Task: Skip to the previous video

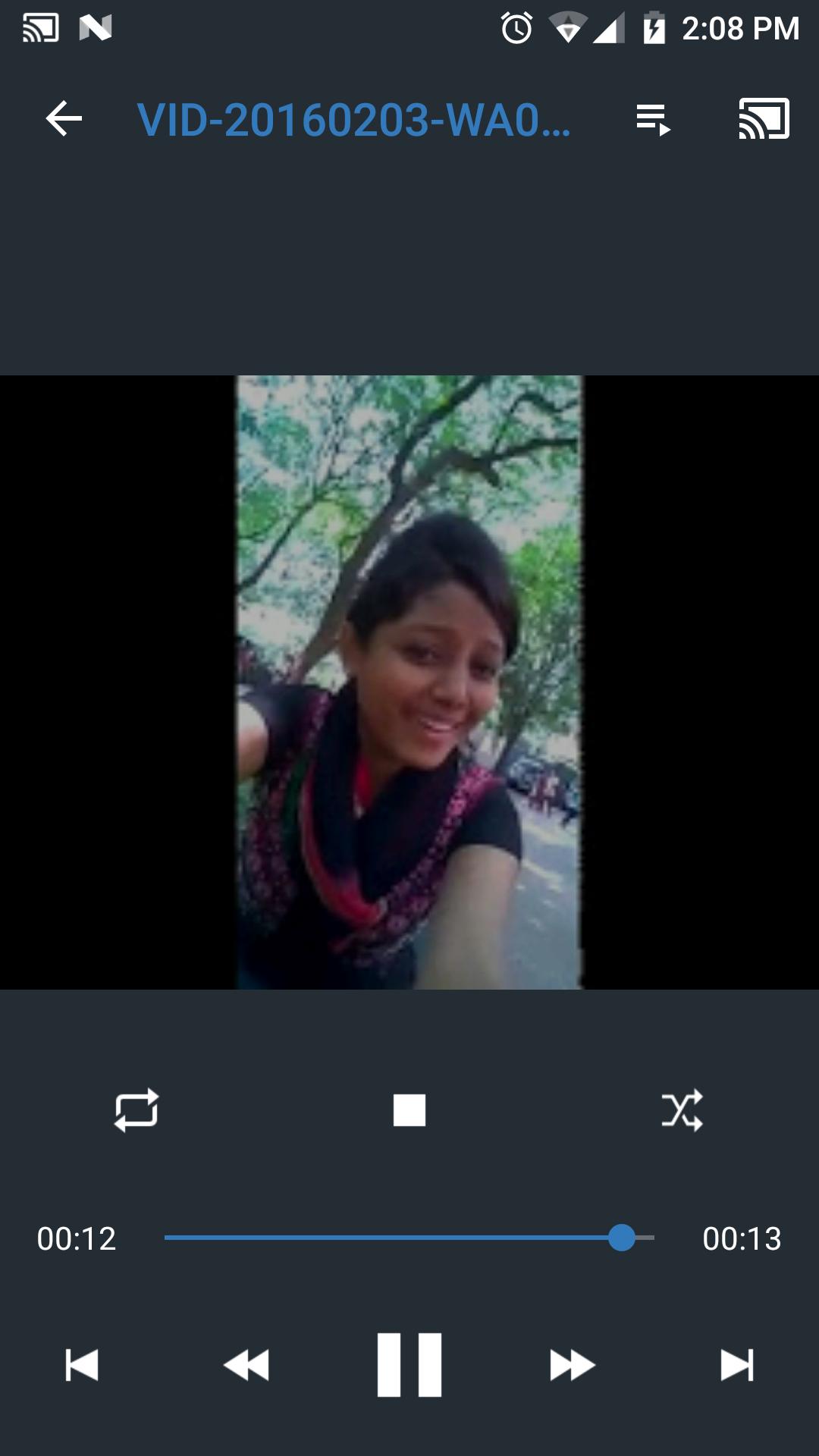Action: [x=82, y=1365]
